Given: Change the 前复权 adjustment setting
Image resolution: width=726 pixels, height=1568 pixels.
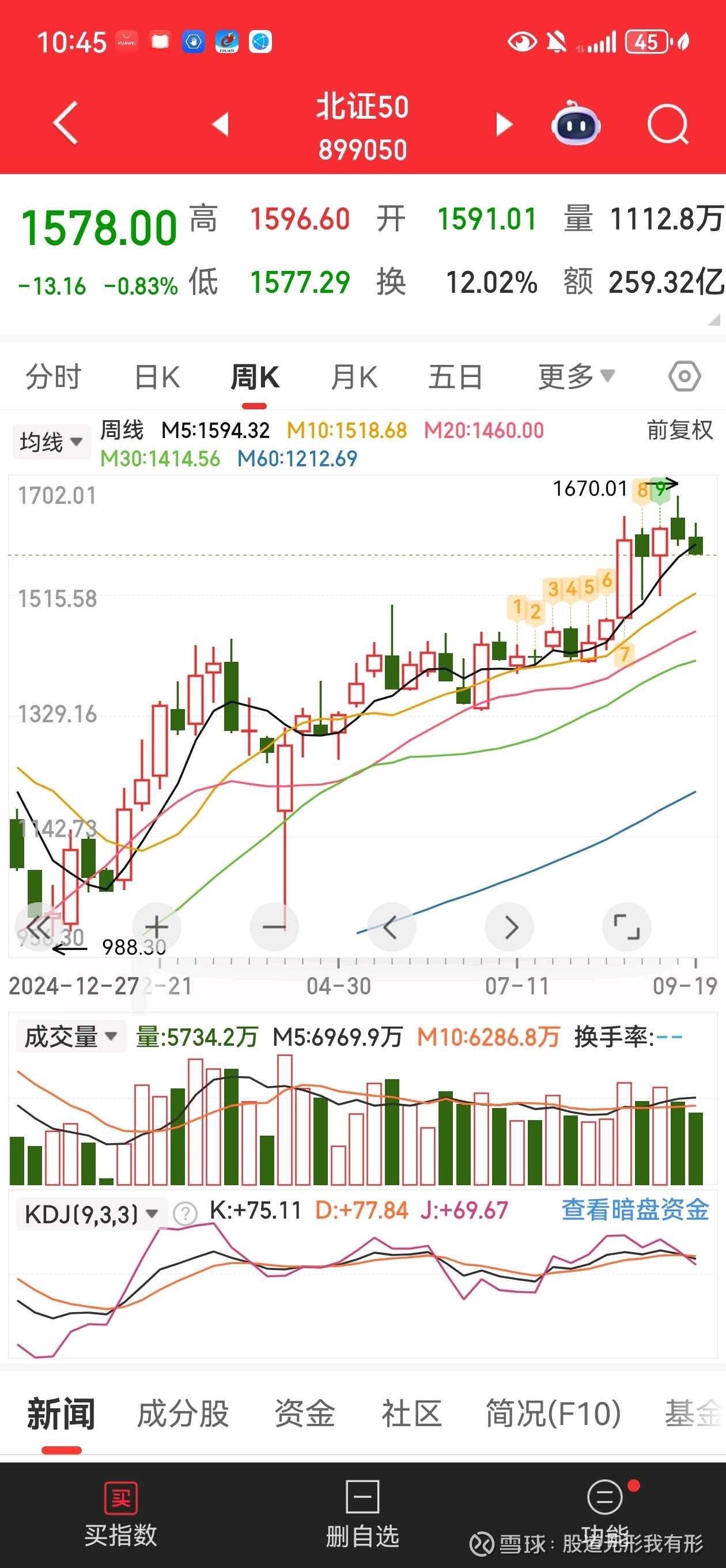Looking at the screenshot, I should click(679, 431).
